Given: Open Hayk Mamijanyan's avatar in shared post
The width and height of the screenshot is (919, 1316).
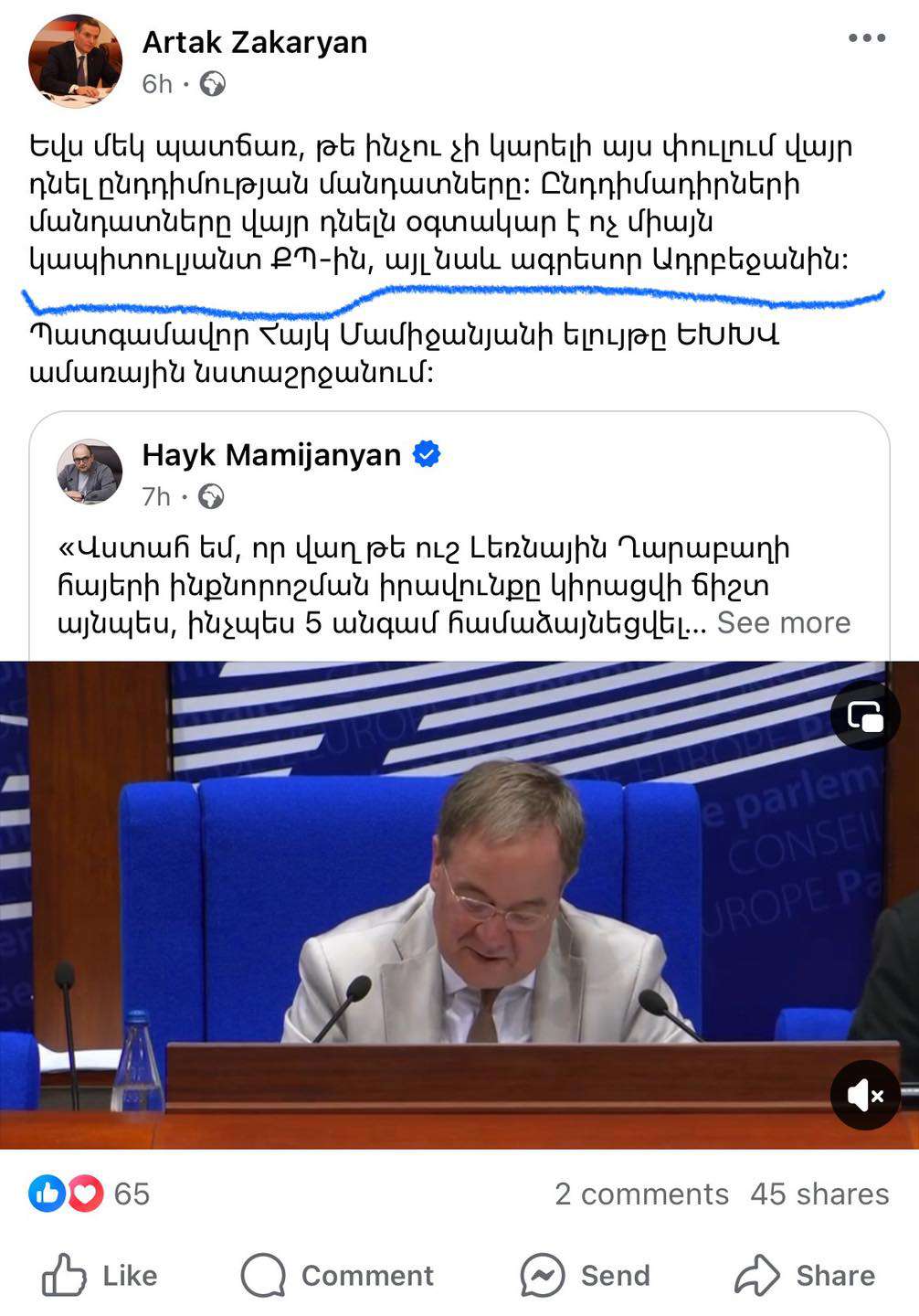Looking at the screenshot, I should click(x=90, y=472).
